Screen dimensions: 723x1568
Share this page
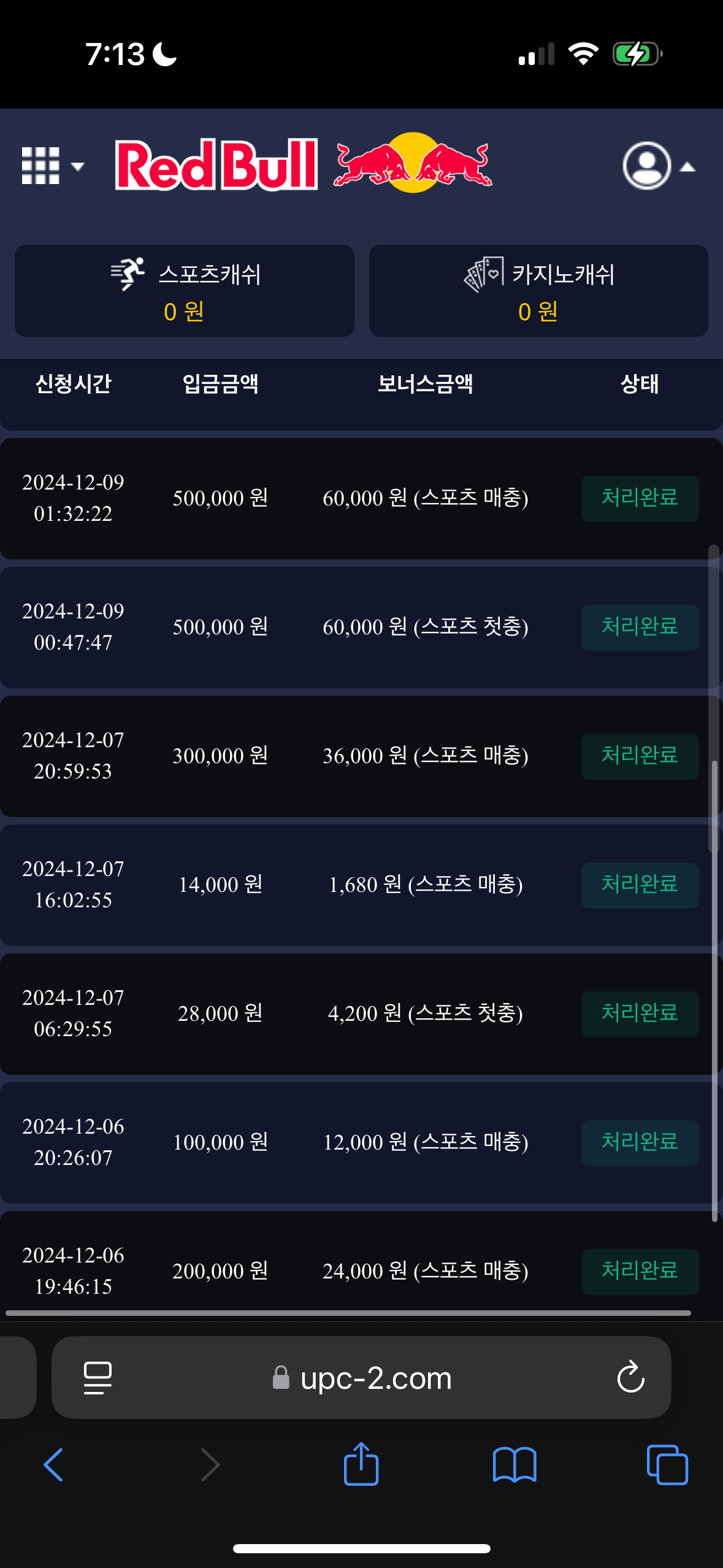pos(361,1465)
